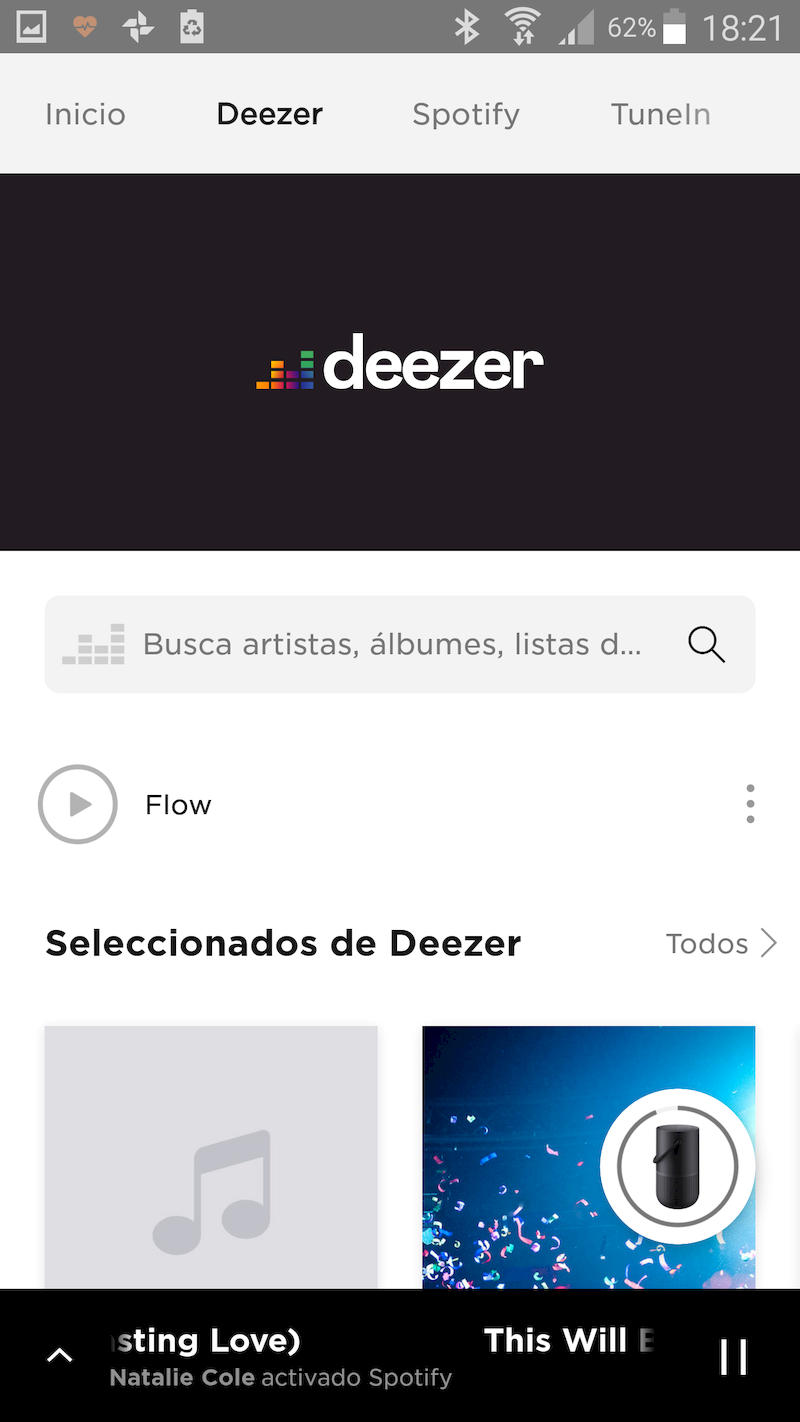The image size is (800, 1422).
Task: Expand the now playing bar
Action: (x=60, y=1356)
